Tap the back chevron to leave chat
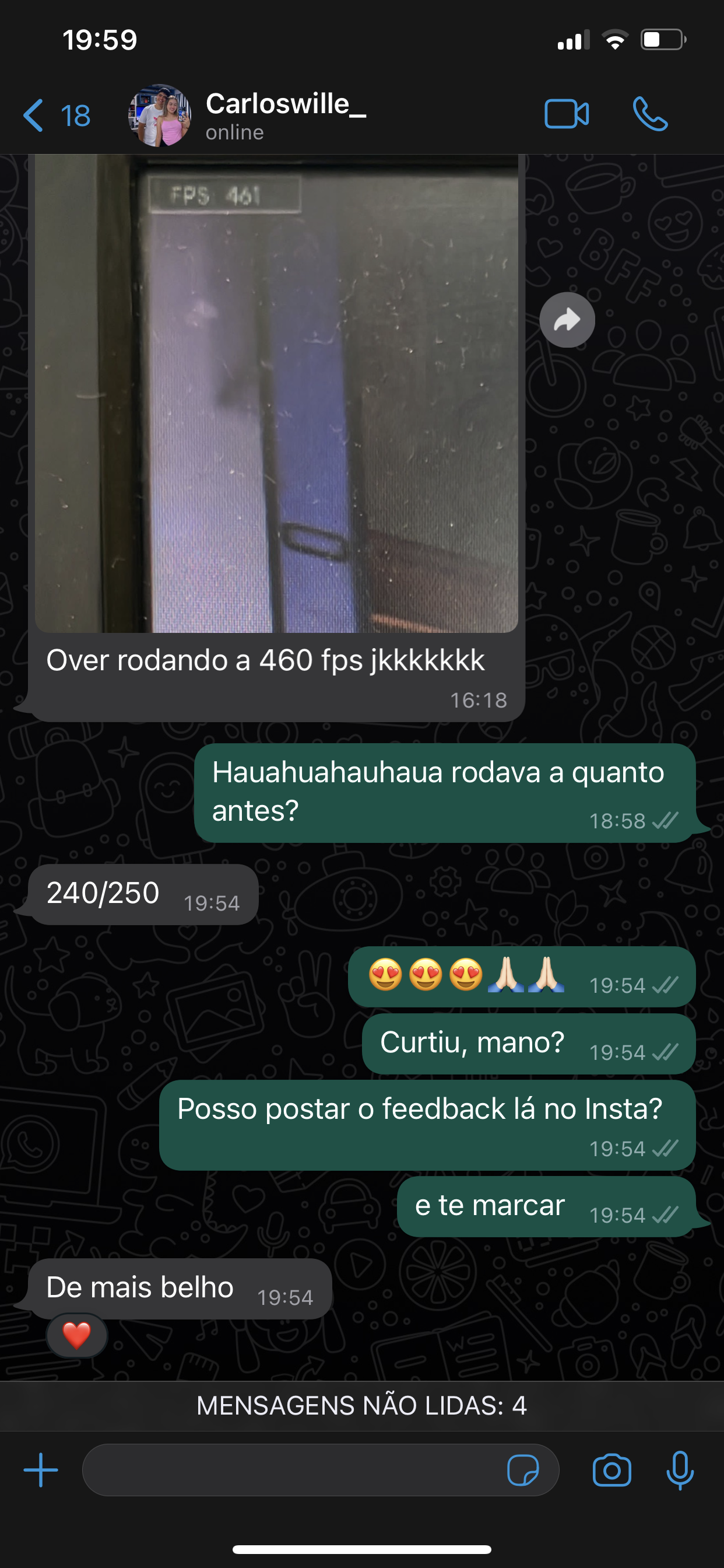This screenshot has height=1568, width=724. pos(33,114)
